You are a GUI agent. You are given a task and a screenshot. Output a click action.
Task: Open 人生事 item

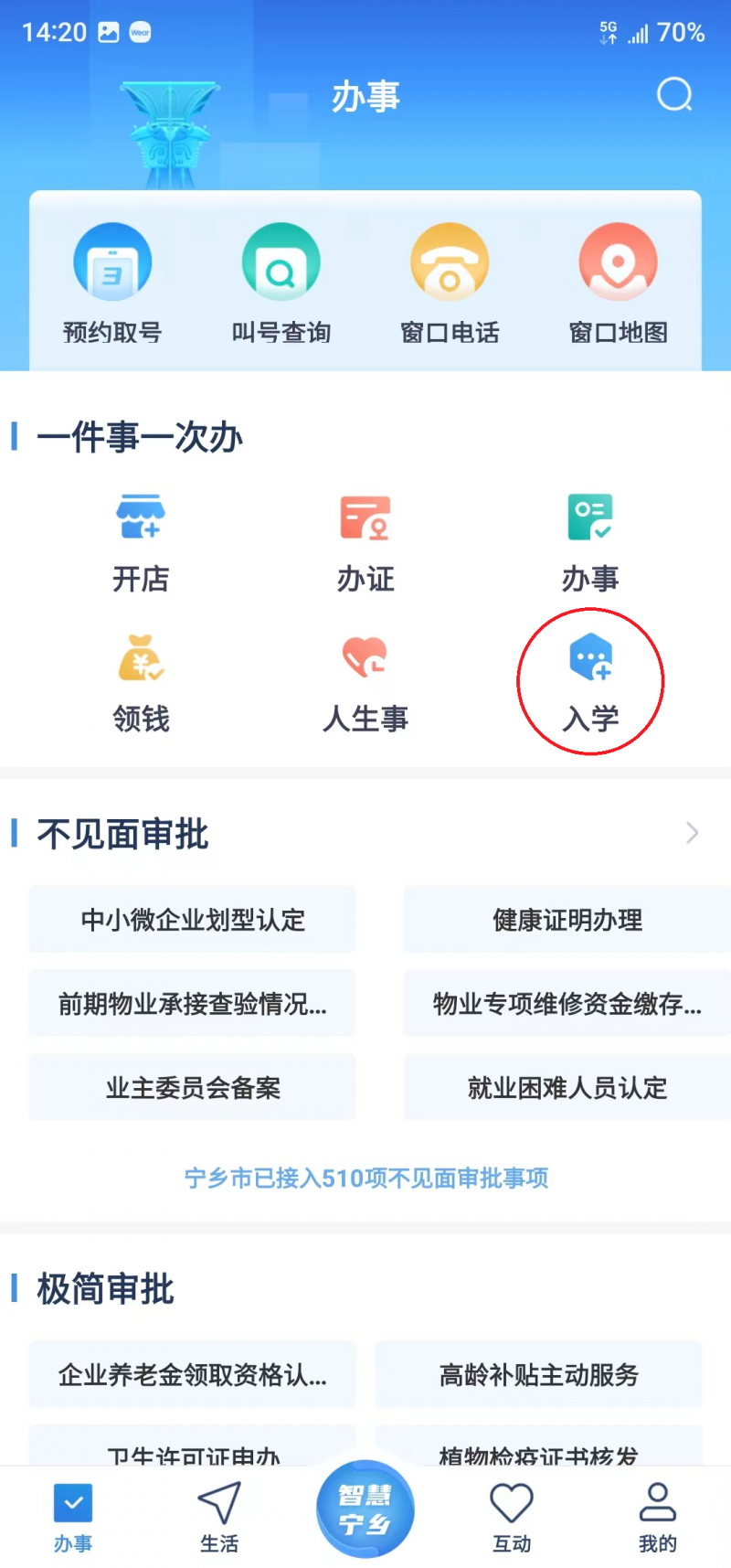pyautogui.click(x=365, y=683)
